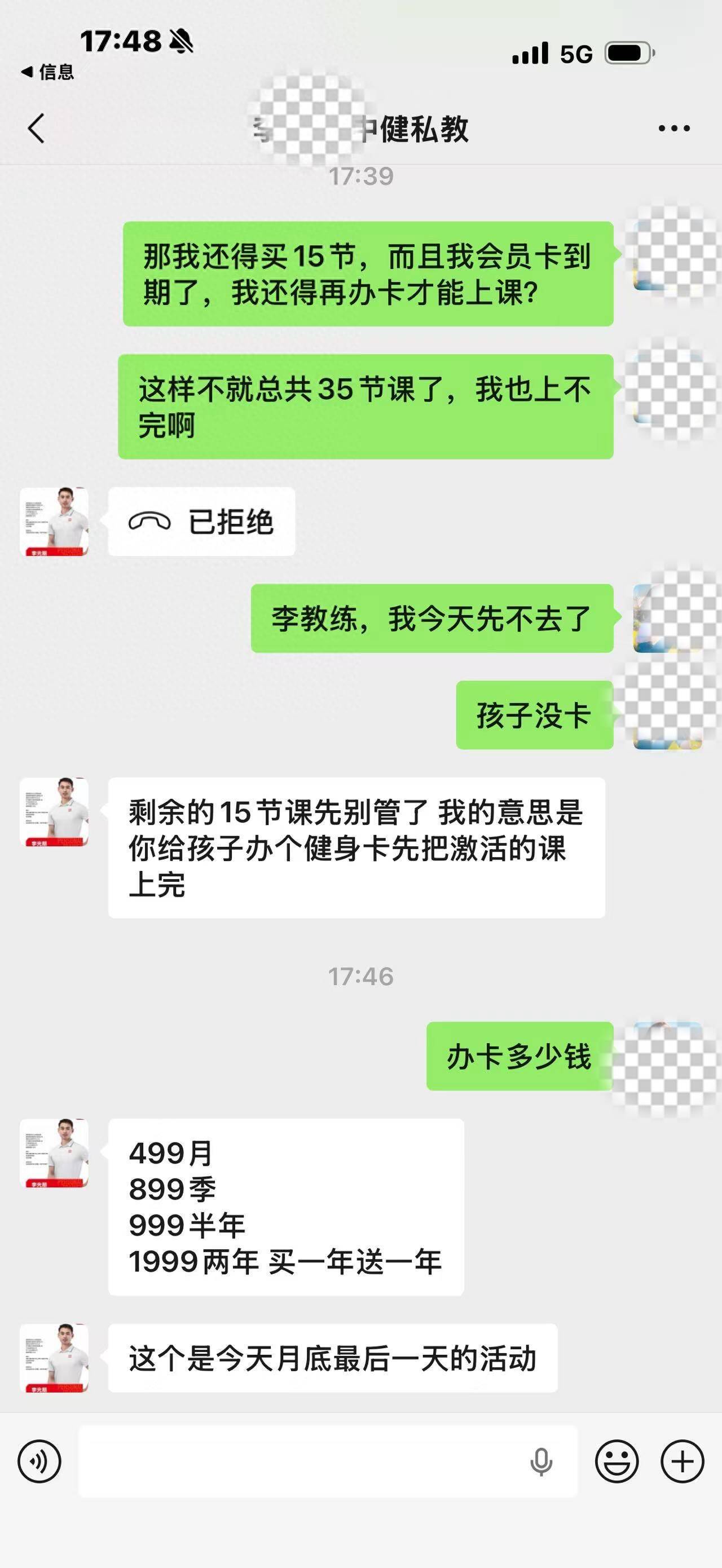The image size is (722, 1568).
Task: Open my avatar beside 办卡多少钱
Action: (x=667, y=1056)
